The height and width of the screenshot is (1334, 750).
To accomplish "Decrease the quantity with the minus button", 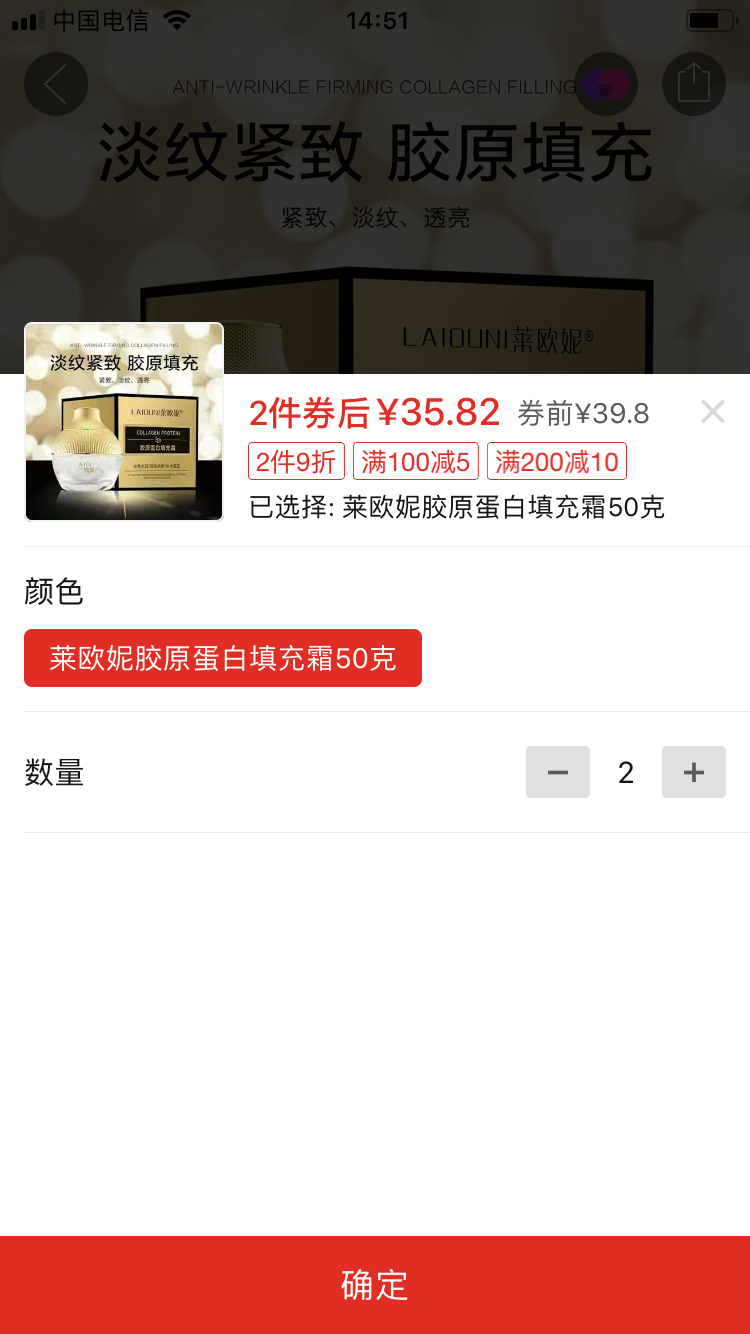I will tap(558, 772).
